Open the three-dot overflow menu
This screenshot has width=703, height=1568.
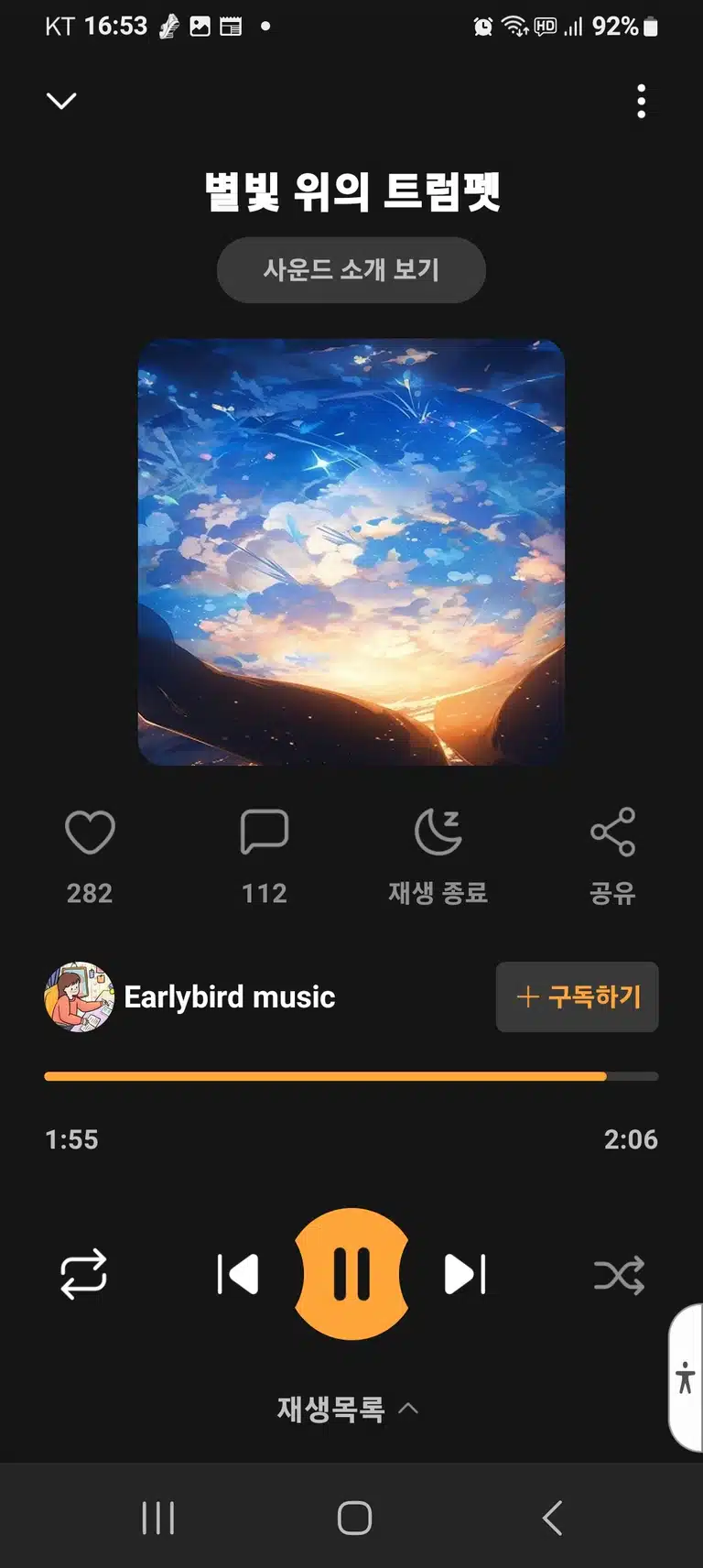click(642, 101)
